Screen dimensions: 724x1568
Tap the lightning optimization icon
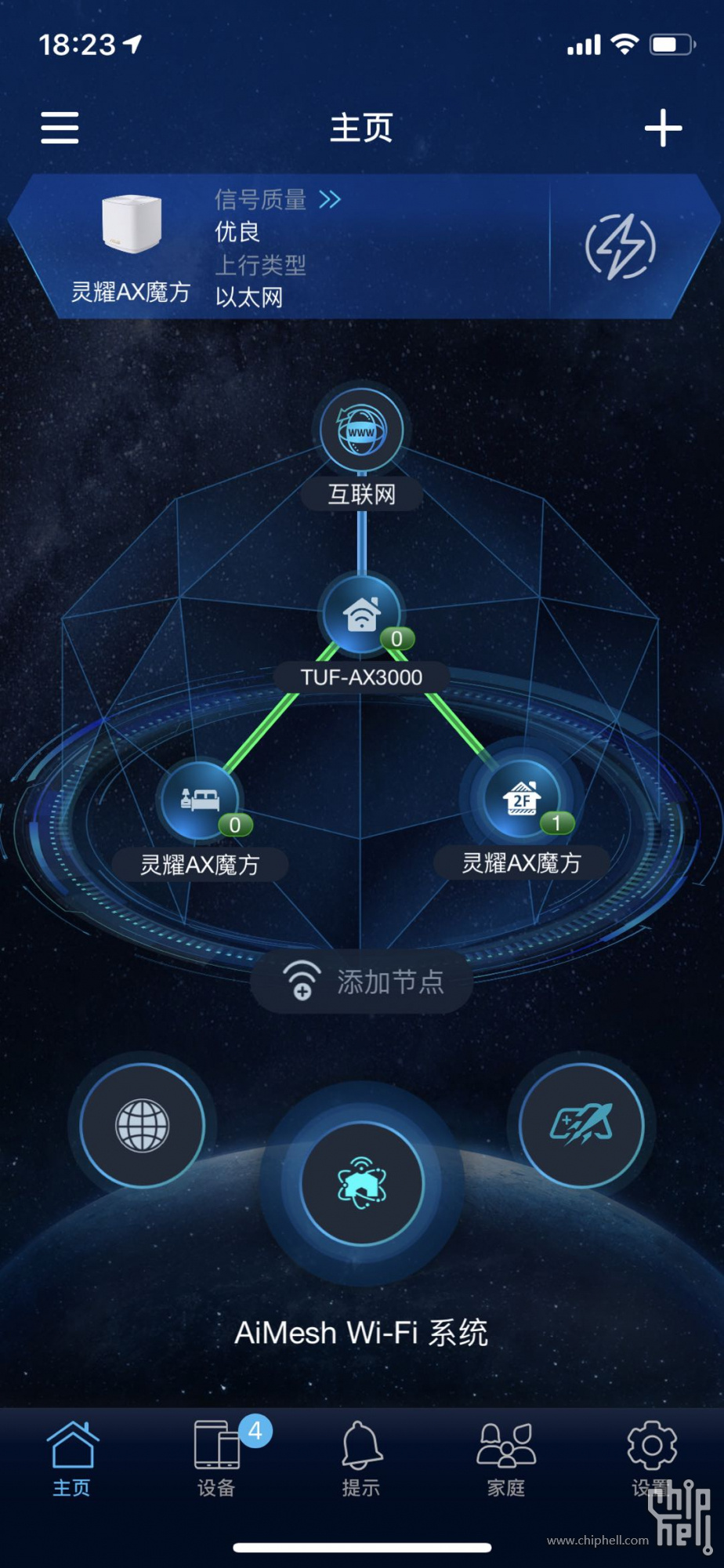[620, 246]
